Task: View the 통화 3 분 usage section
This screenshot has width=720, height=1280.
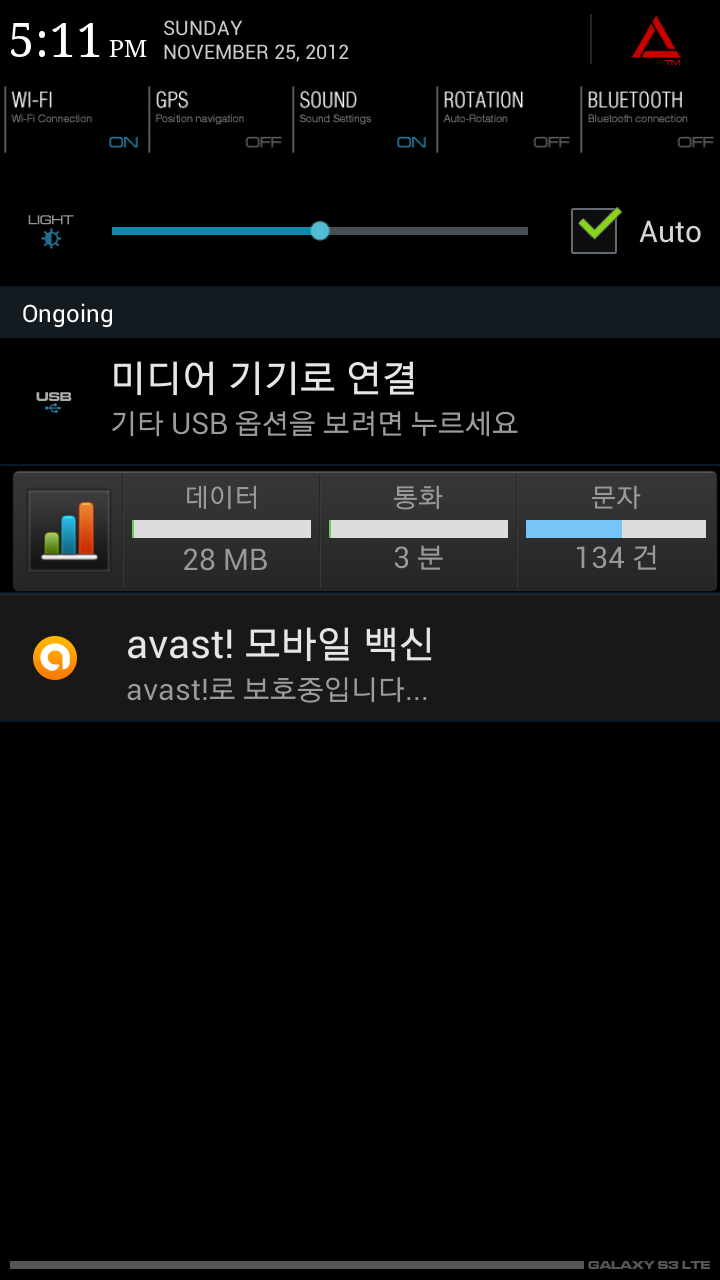Action: click(x=418, y=531)
